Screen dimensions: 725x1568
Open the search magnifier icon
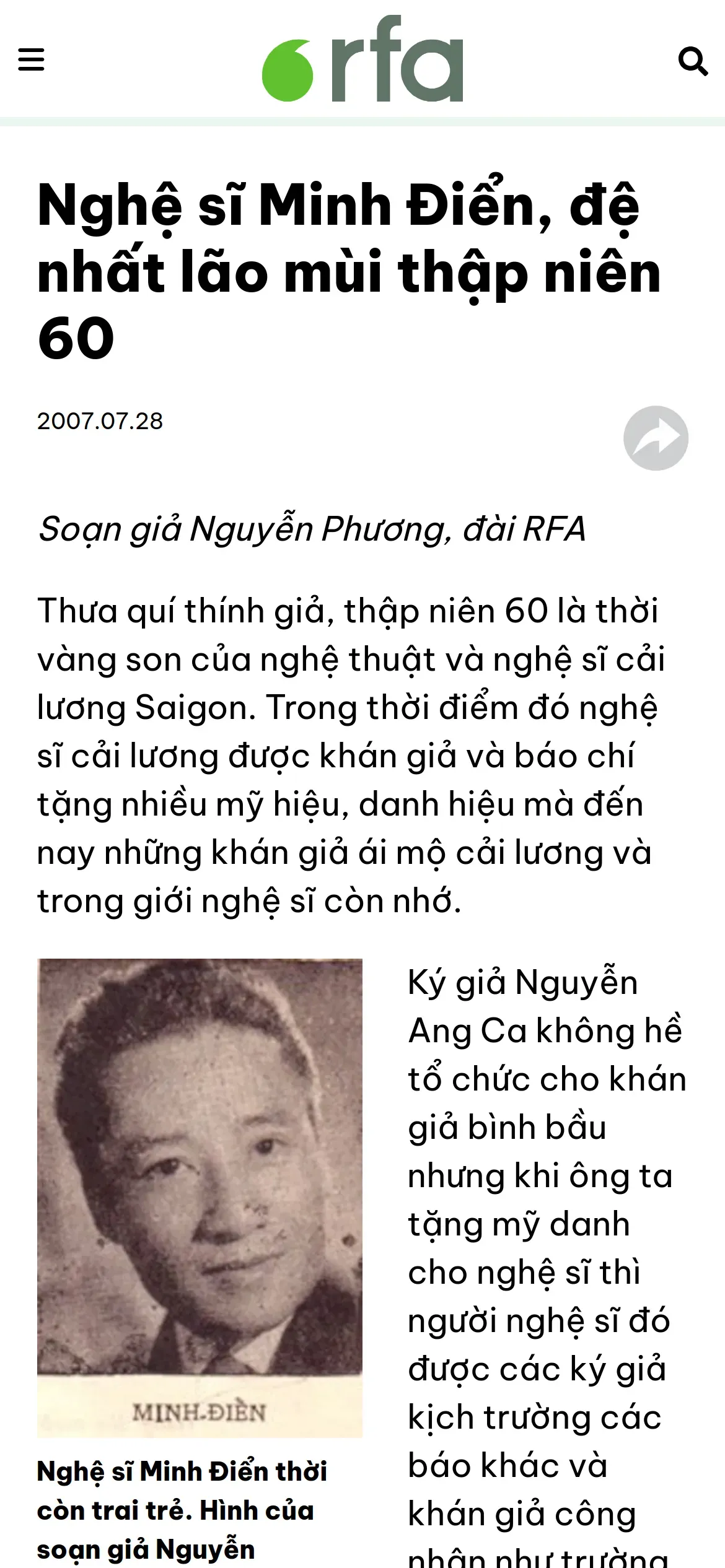pos(693,61)
